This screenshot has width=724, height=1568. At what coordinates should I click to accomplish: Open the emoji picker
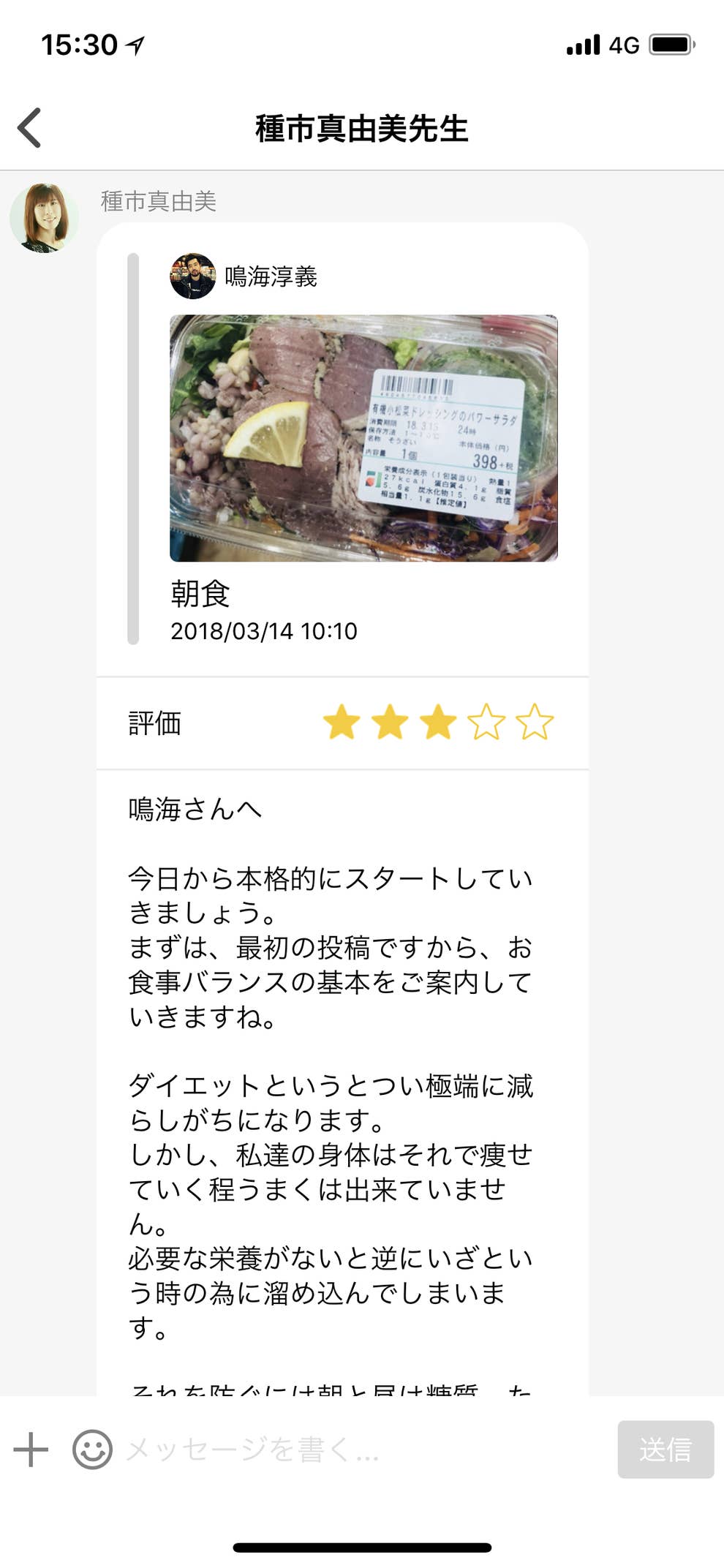[x=92, y=1449]
